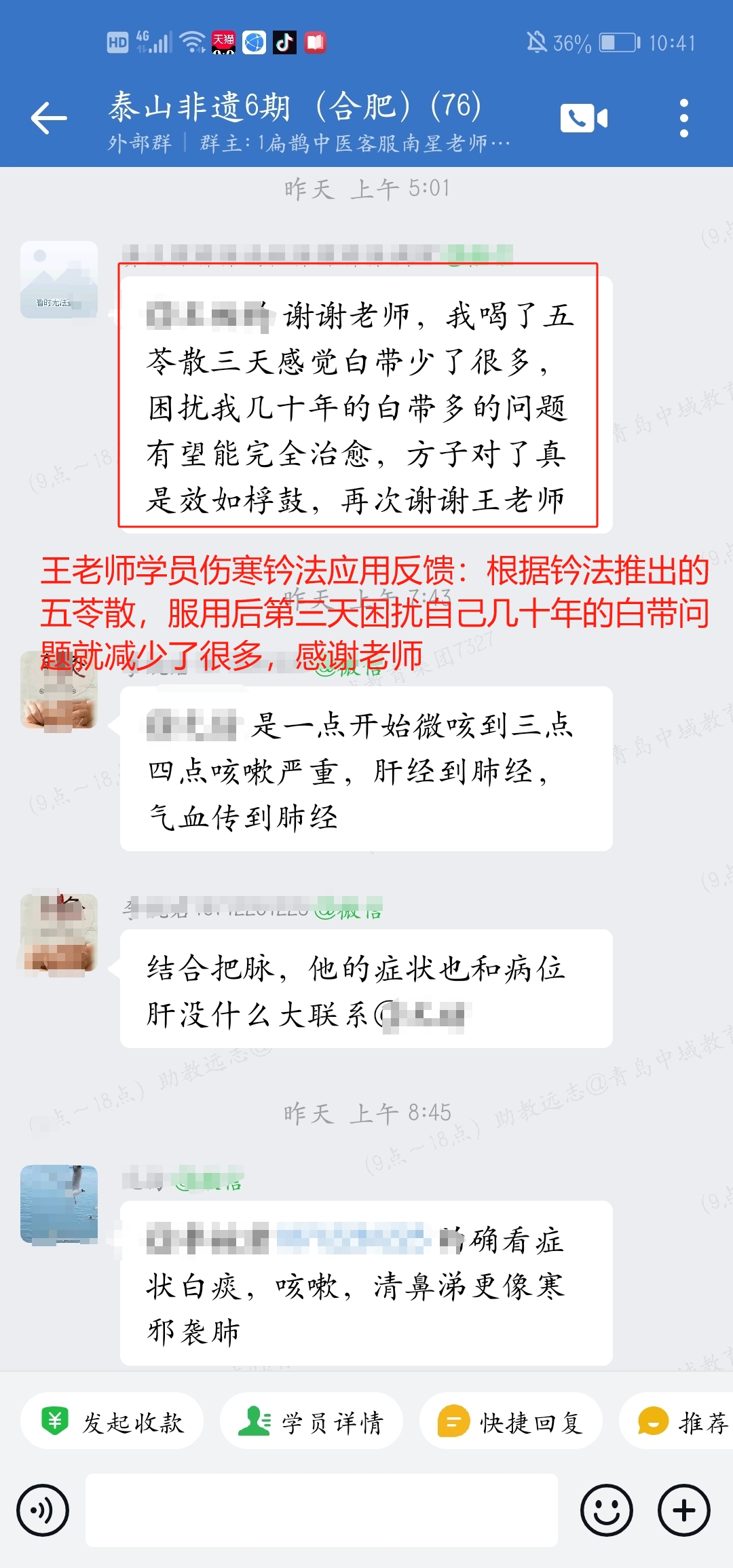733x1568 pixels.
Task: Tap 发起收款 to request payment
Action: (x=113, y=1422)
